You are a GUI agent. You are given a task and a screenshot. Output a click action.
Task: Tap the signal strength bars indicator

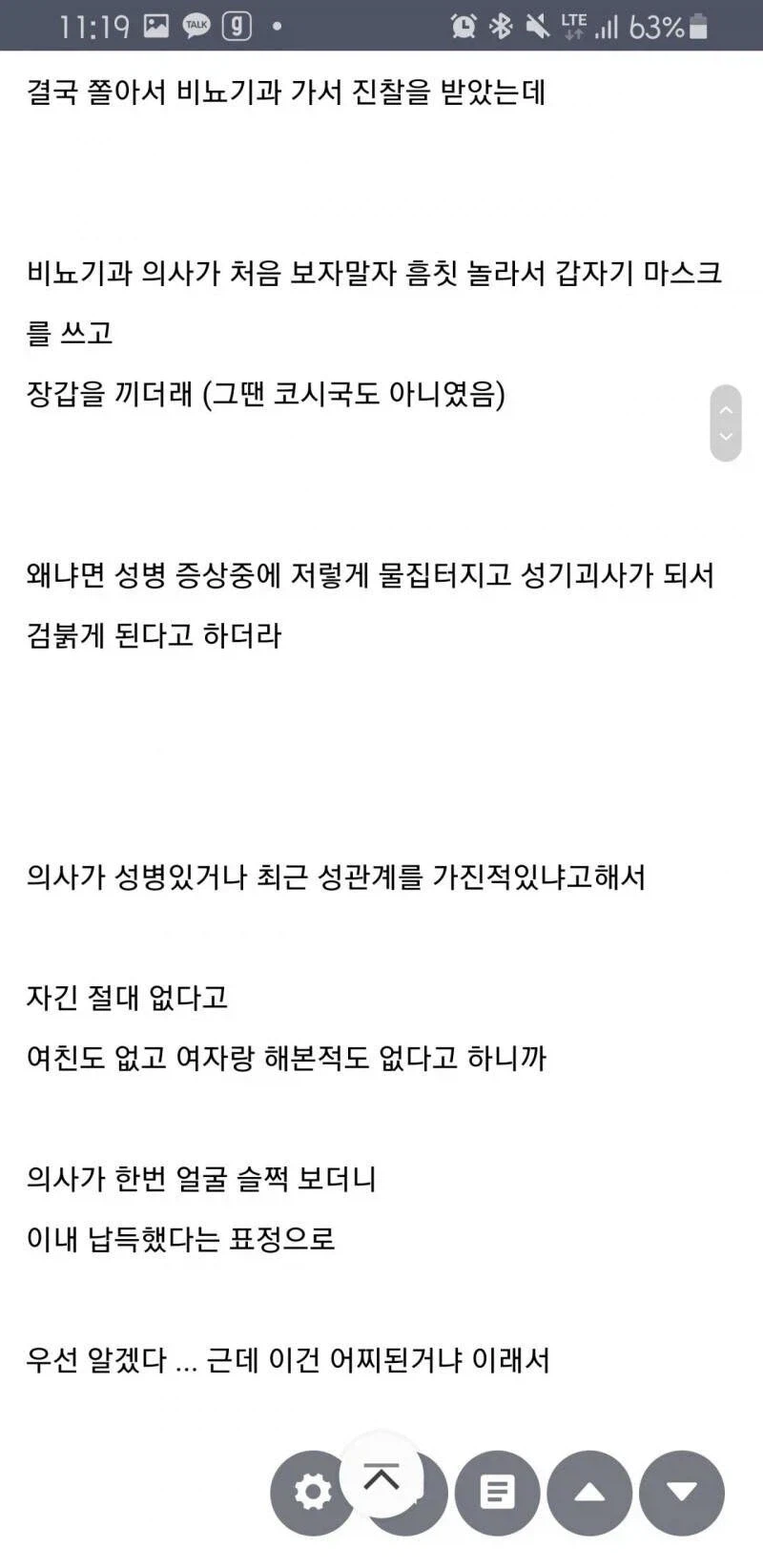point(607,26)
